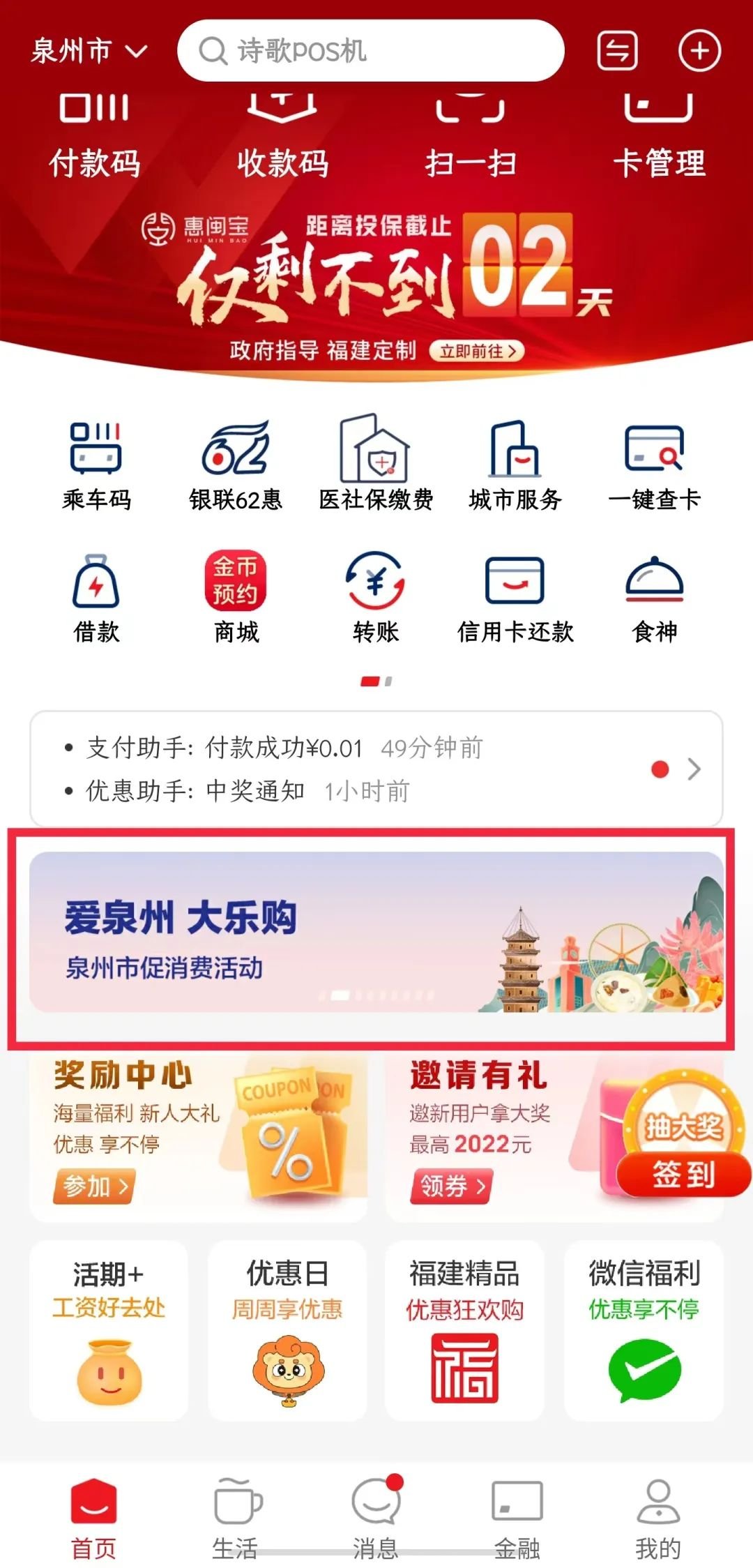Open 信用卡还款 repayment

[515, 597]
